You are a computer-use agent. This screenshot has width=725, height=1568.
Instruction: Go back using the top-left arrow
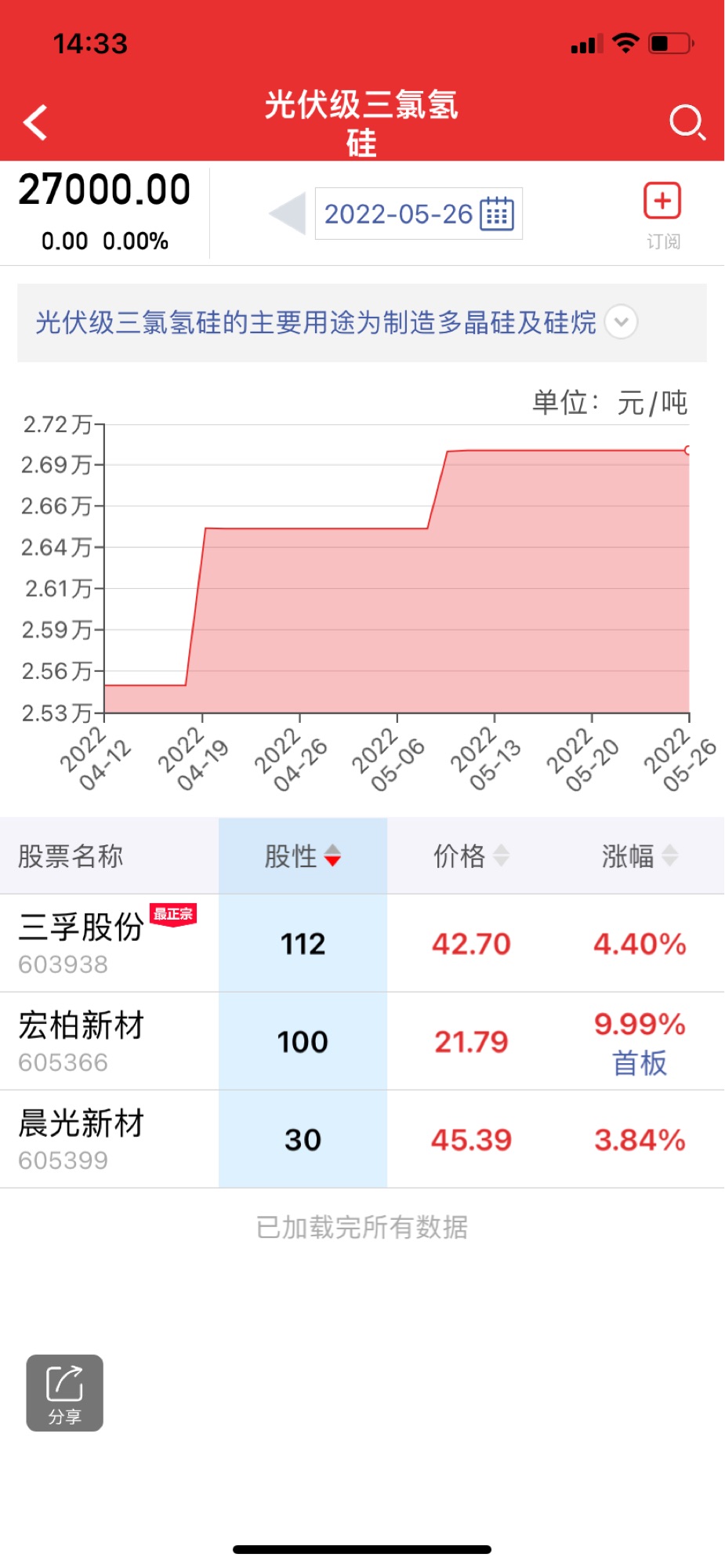coord(35,122)
